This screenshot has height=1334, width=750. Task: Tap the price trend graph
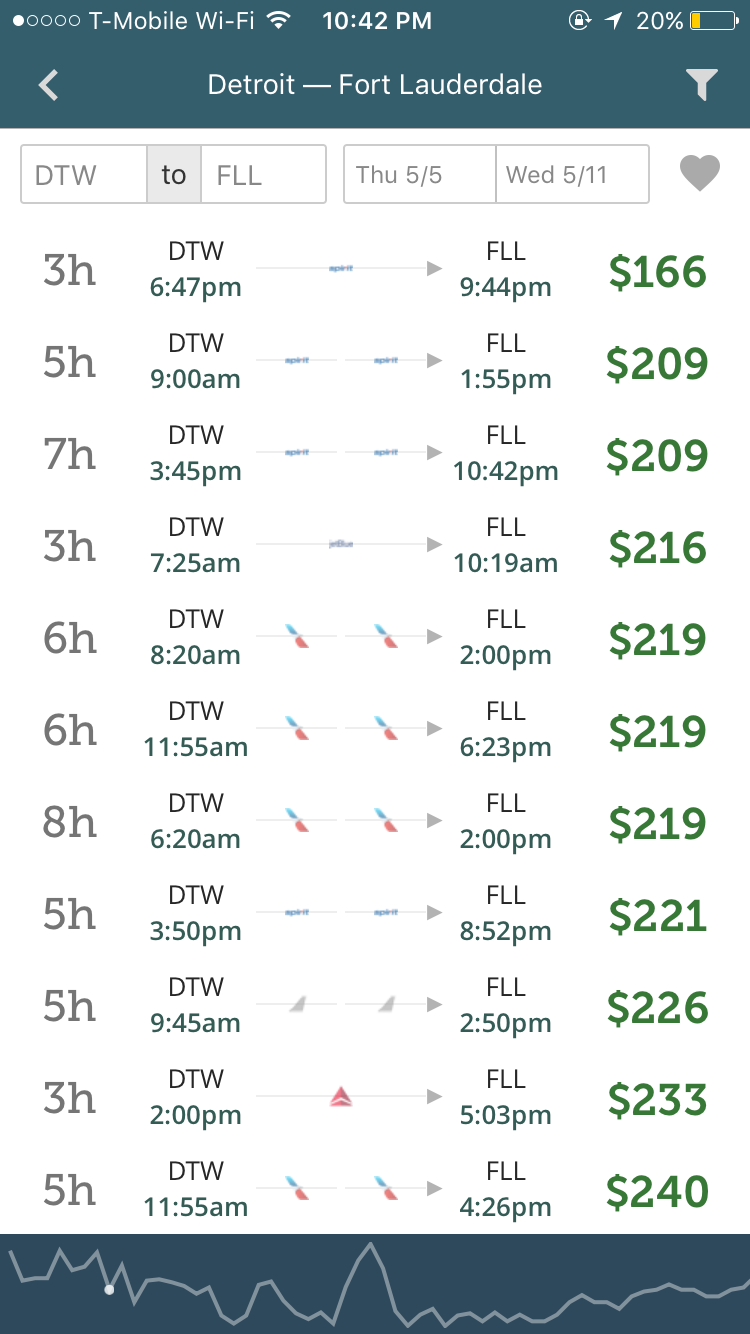click(x=375, y=1284)
